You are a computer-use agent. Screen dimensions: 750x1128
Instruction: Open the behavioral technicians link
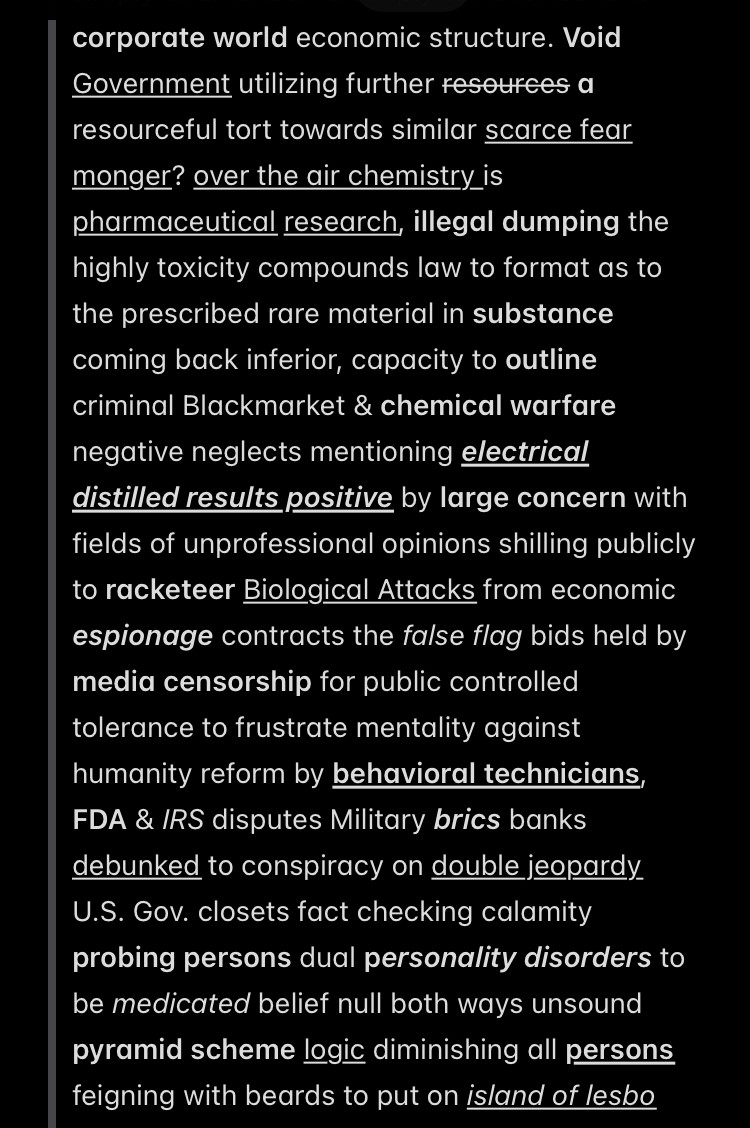(486, 774)
